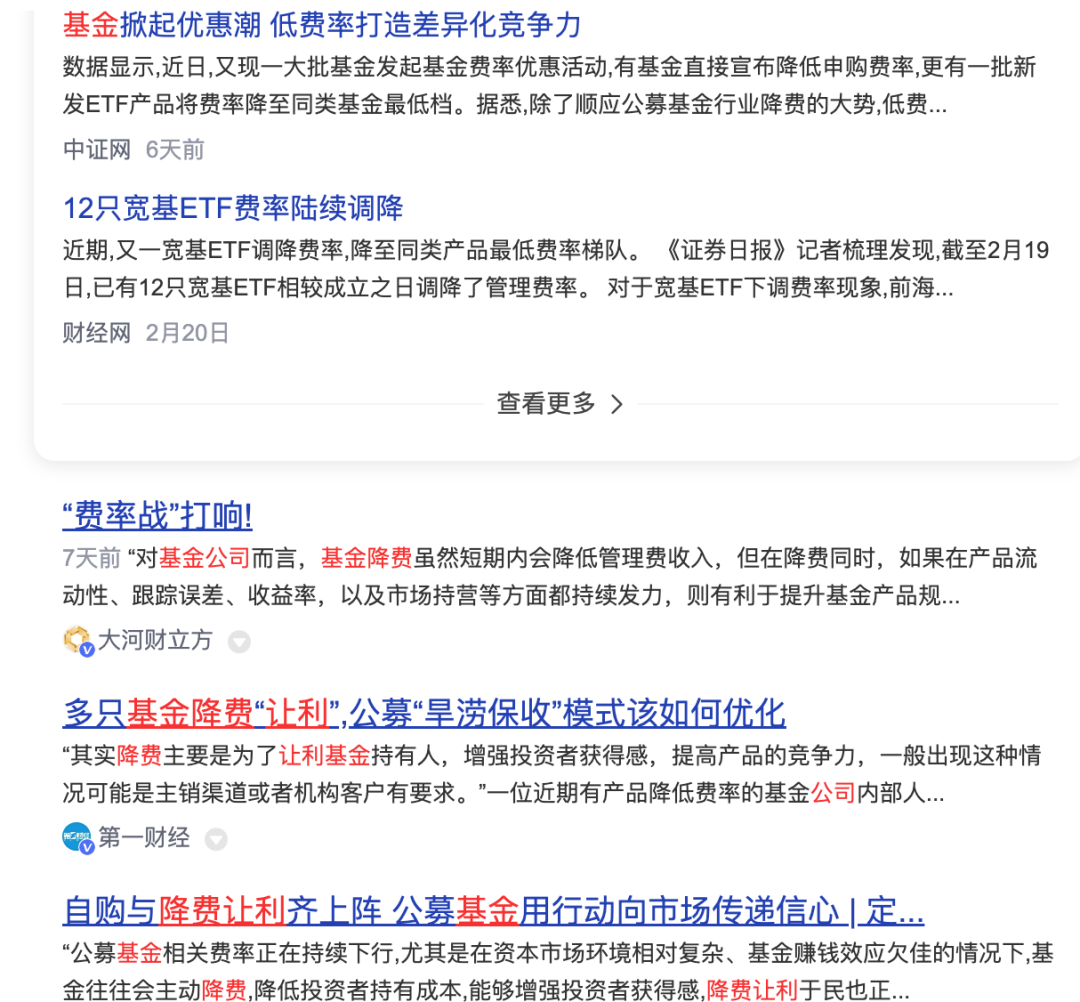The height and width of the screenshot is (1002, 1080).
Task: Expand dropdown arrow next to 大河财立方
Action: coord(239,642)
